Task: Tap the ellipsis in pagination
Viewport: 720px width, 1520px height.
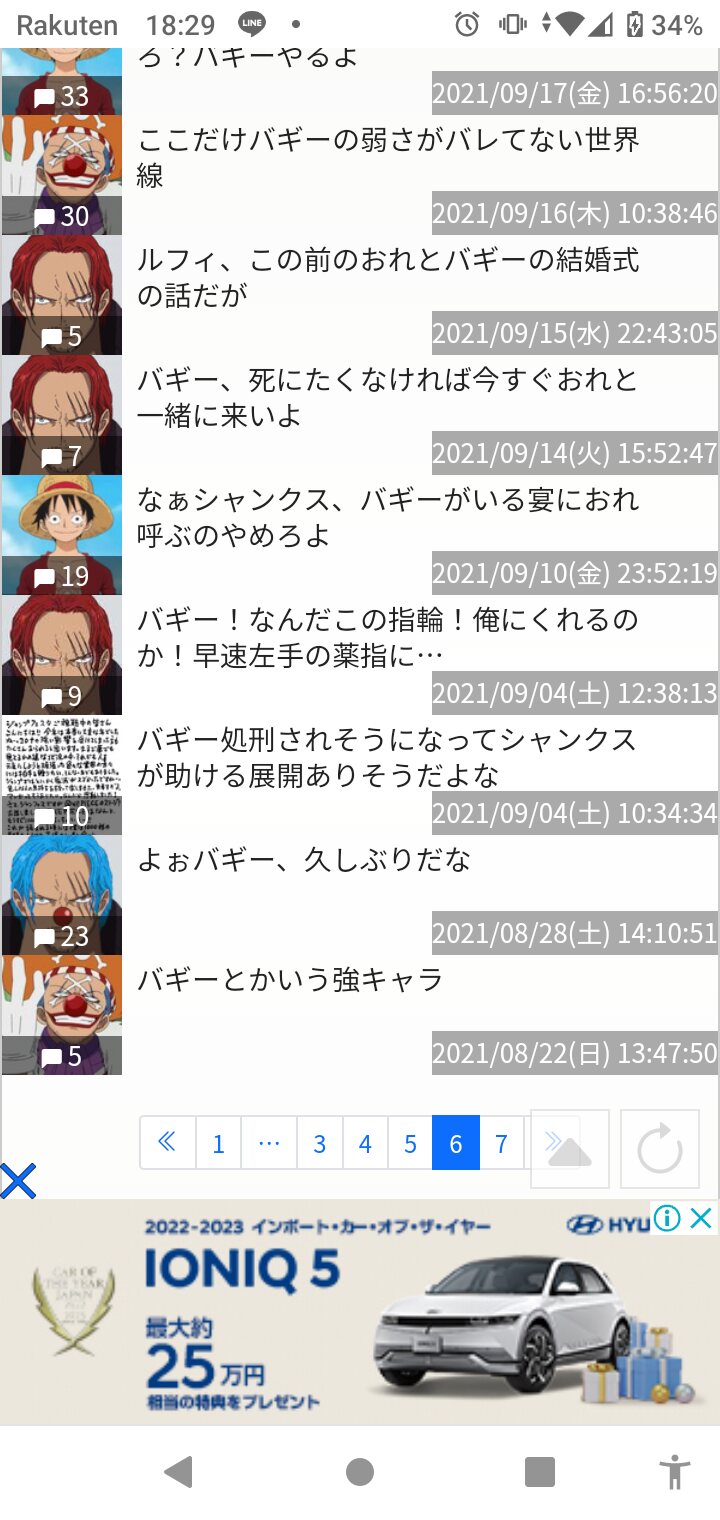Action: (x=269, y=1144)
